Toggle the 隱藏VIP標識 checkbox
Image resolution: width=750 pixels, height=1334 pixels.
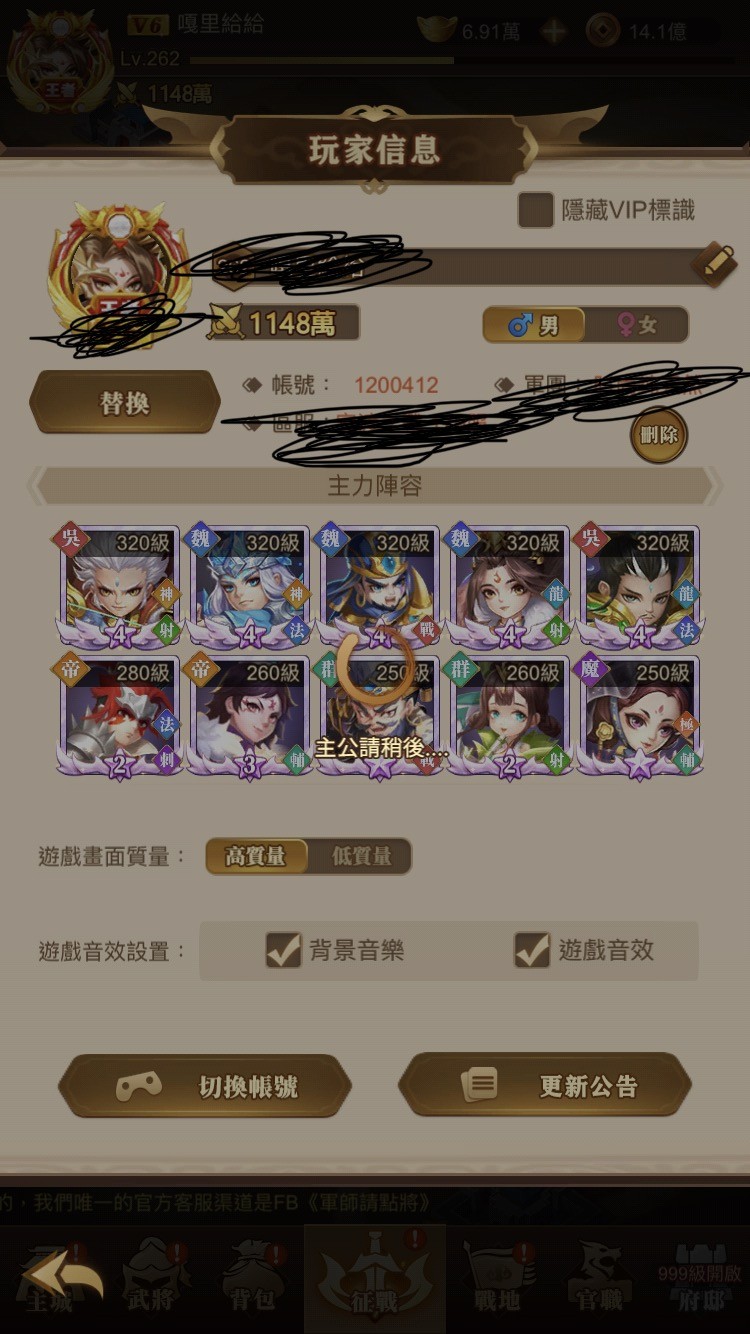coord(536,210)
